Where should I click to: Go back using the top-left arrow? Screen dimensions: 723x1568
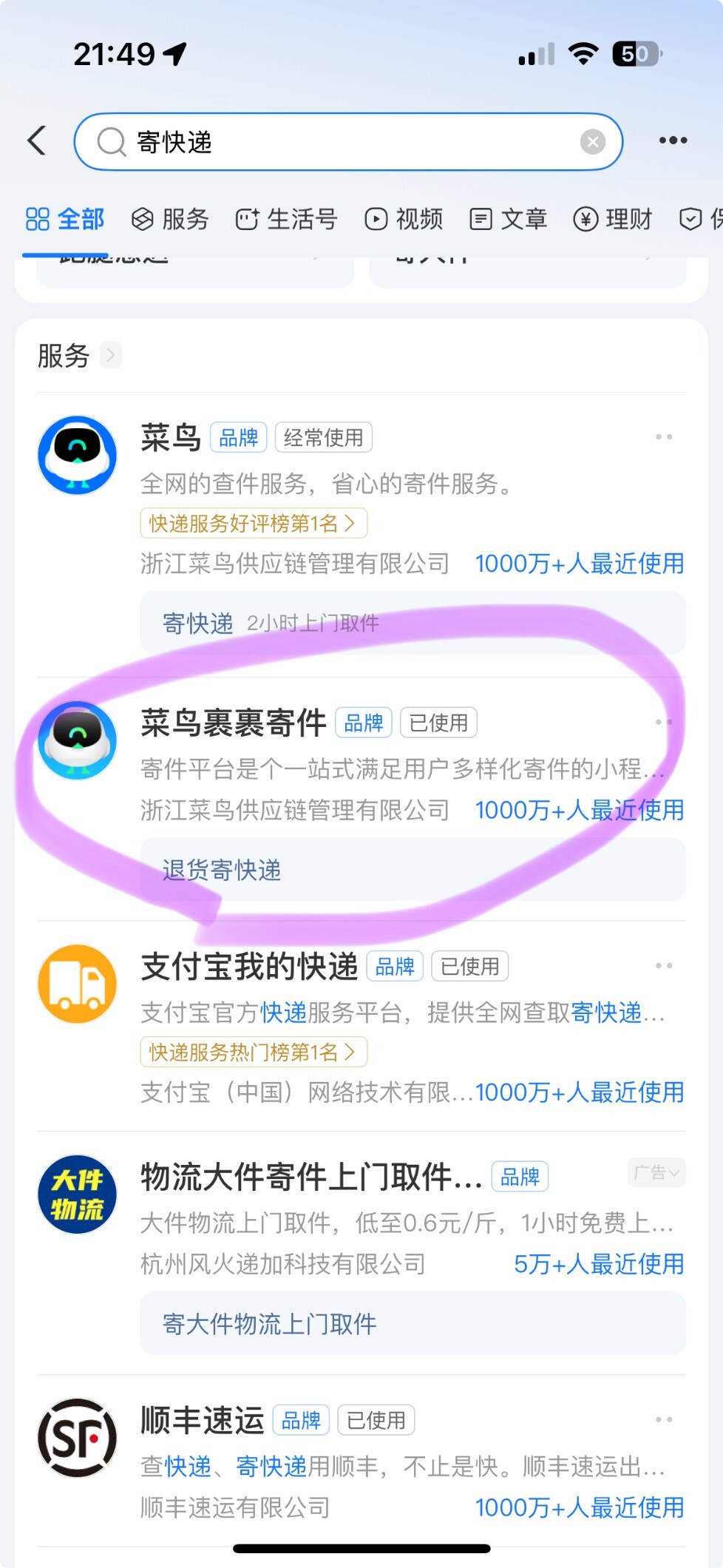click(37, 141)
